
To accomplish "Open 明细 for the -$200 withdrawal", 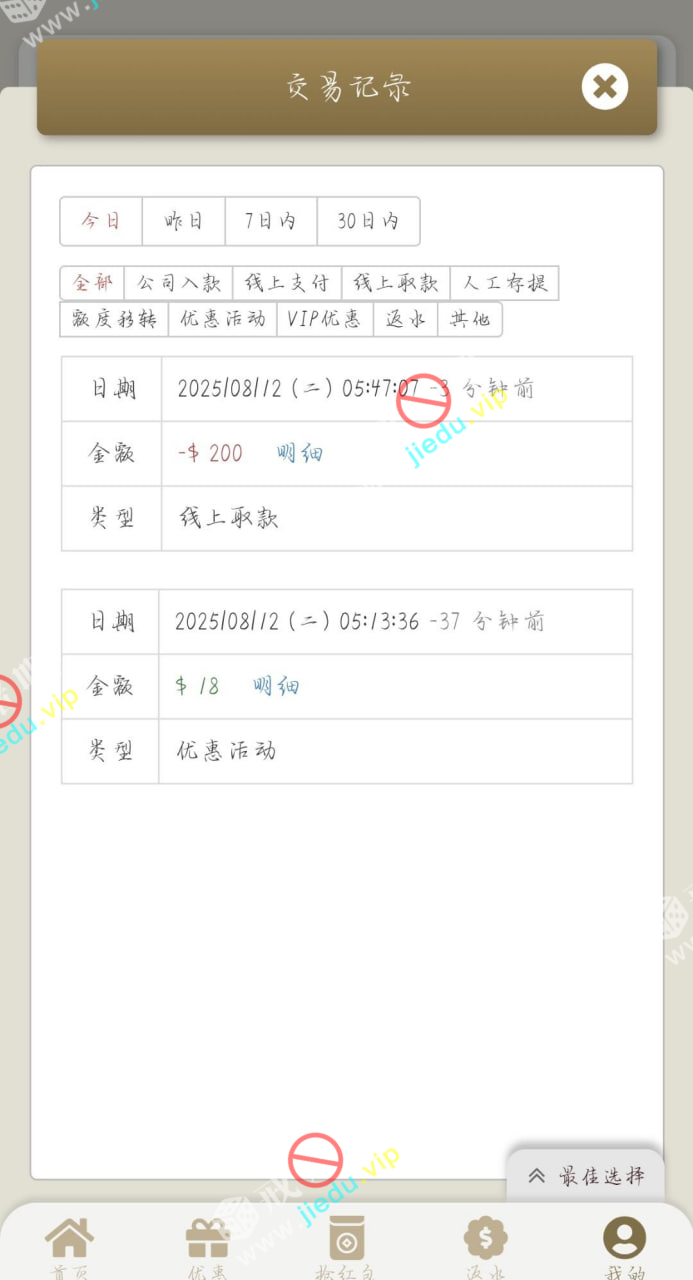I will coord(300,453).
